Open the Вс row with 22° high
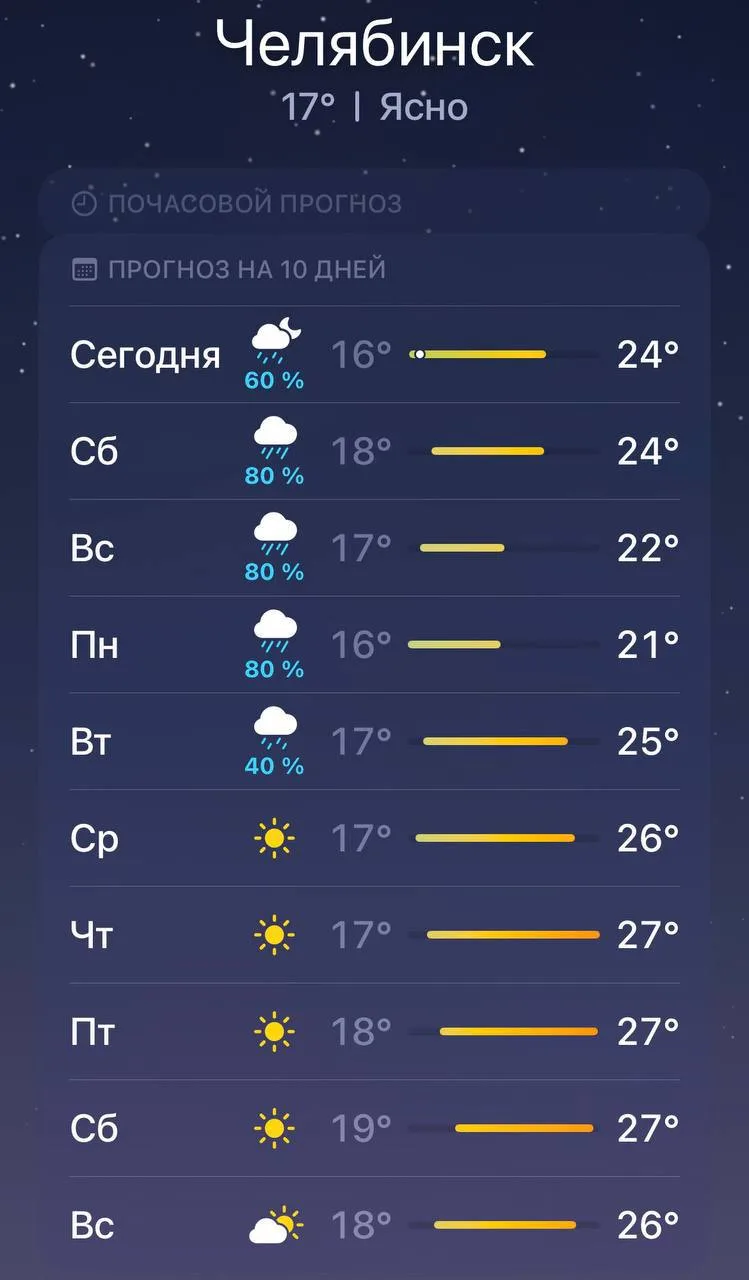 coord(374,549)
